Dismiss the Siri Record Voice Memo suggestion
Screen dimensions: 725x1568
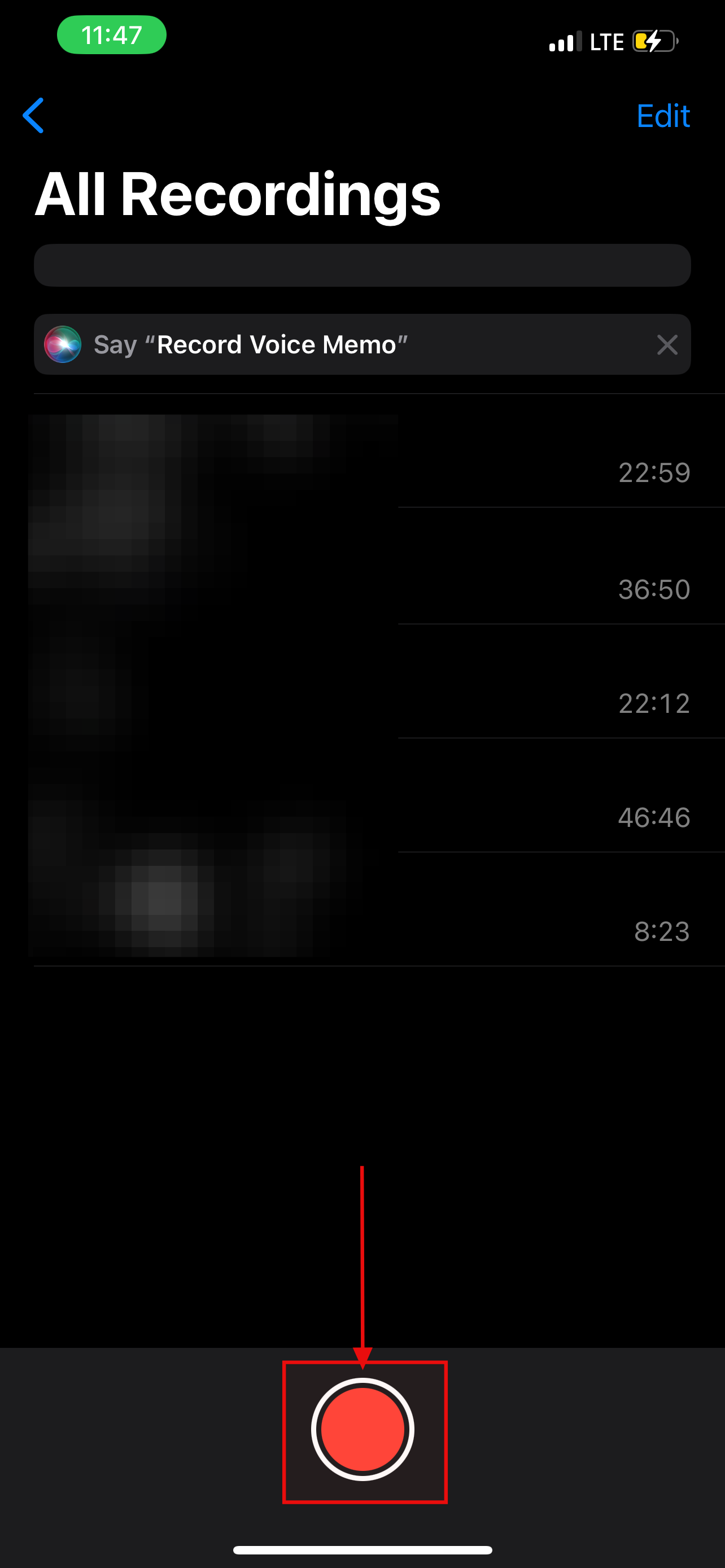coord(667,345)
